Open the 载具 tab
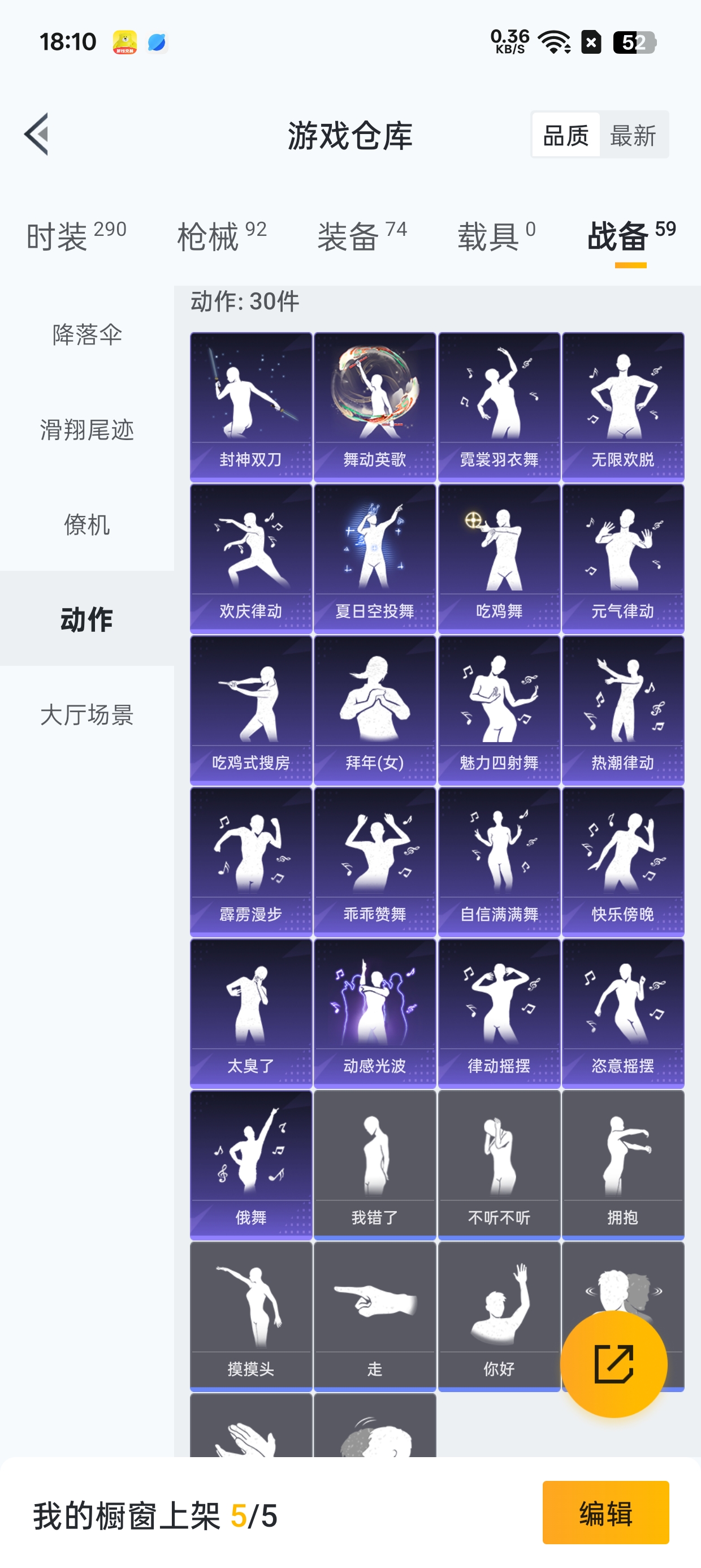This screenshot has width=701, height=1568. click(496, 236)
